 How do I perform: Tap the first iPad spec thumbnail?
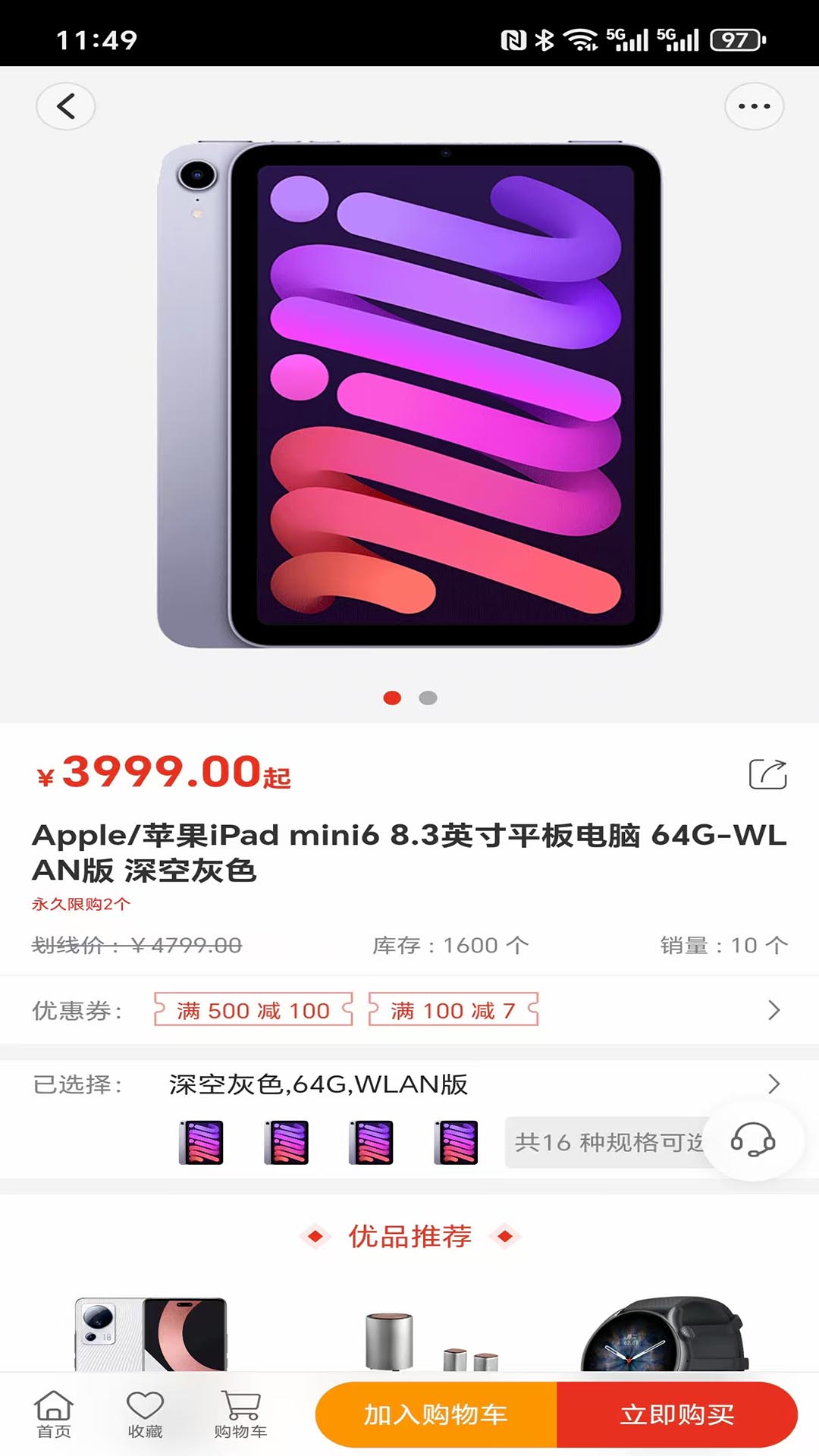tap(201, 1139)
